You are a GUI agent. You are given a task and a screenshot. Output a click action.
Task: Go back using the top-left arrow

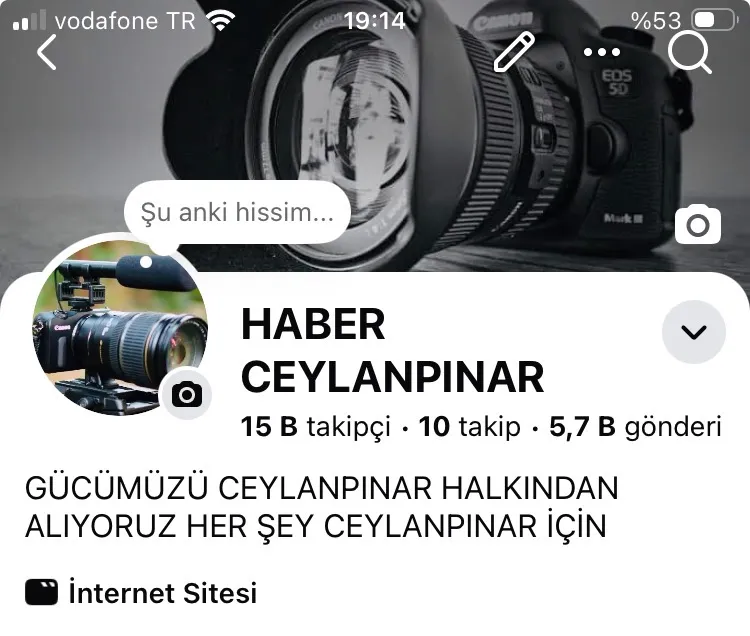(46, 51)
